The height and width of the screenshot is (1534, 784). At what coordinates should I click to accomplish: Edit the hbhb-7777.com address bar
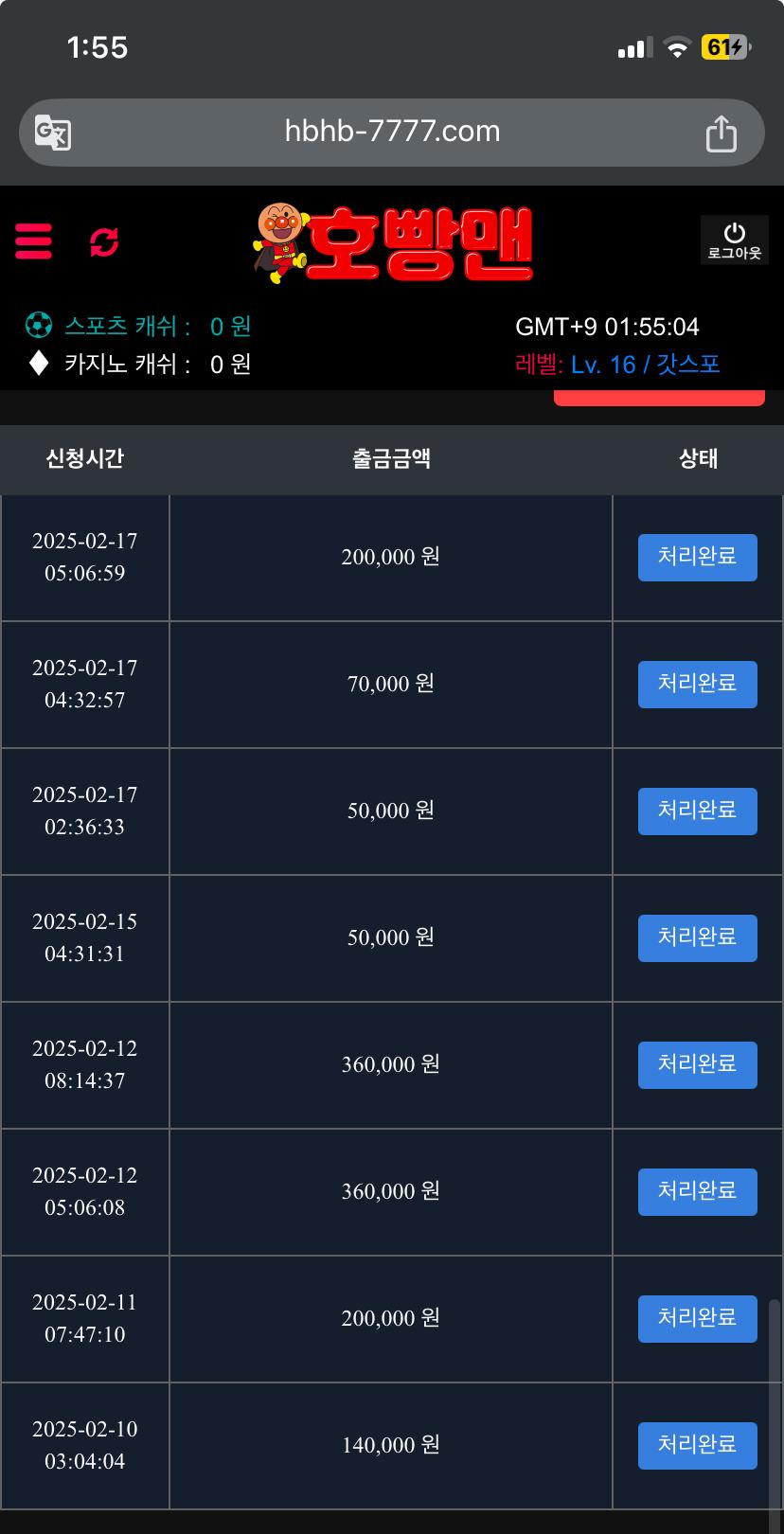click(392, 132)
